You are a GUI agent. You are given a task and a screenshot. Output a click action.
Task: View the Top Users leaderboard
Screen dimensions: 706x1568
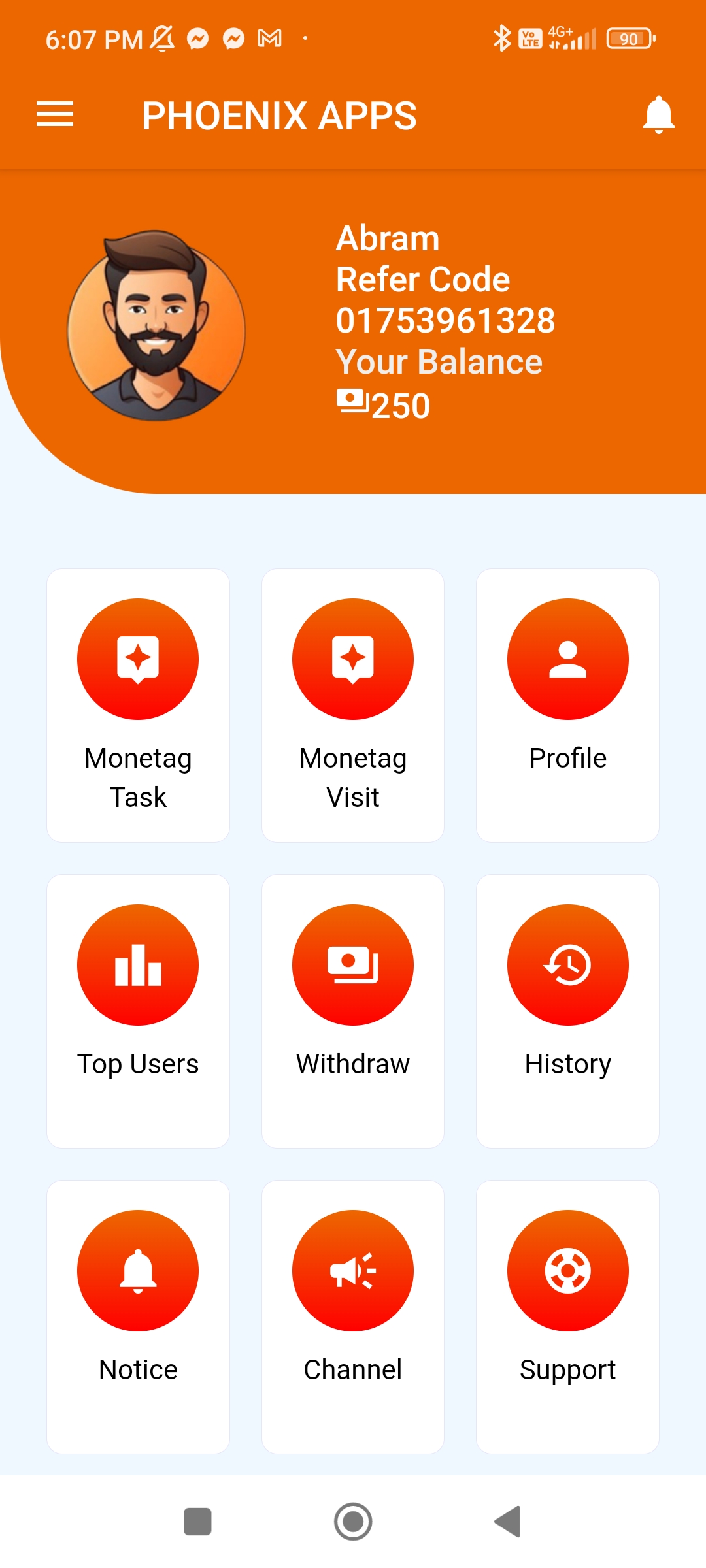(x=138, y=1011)
